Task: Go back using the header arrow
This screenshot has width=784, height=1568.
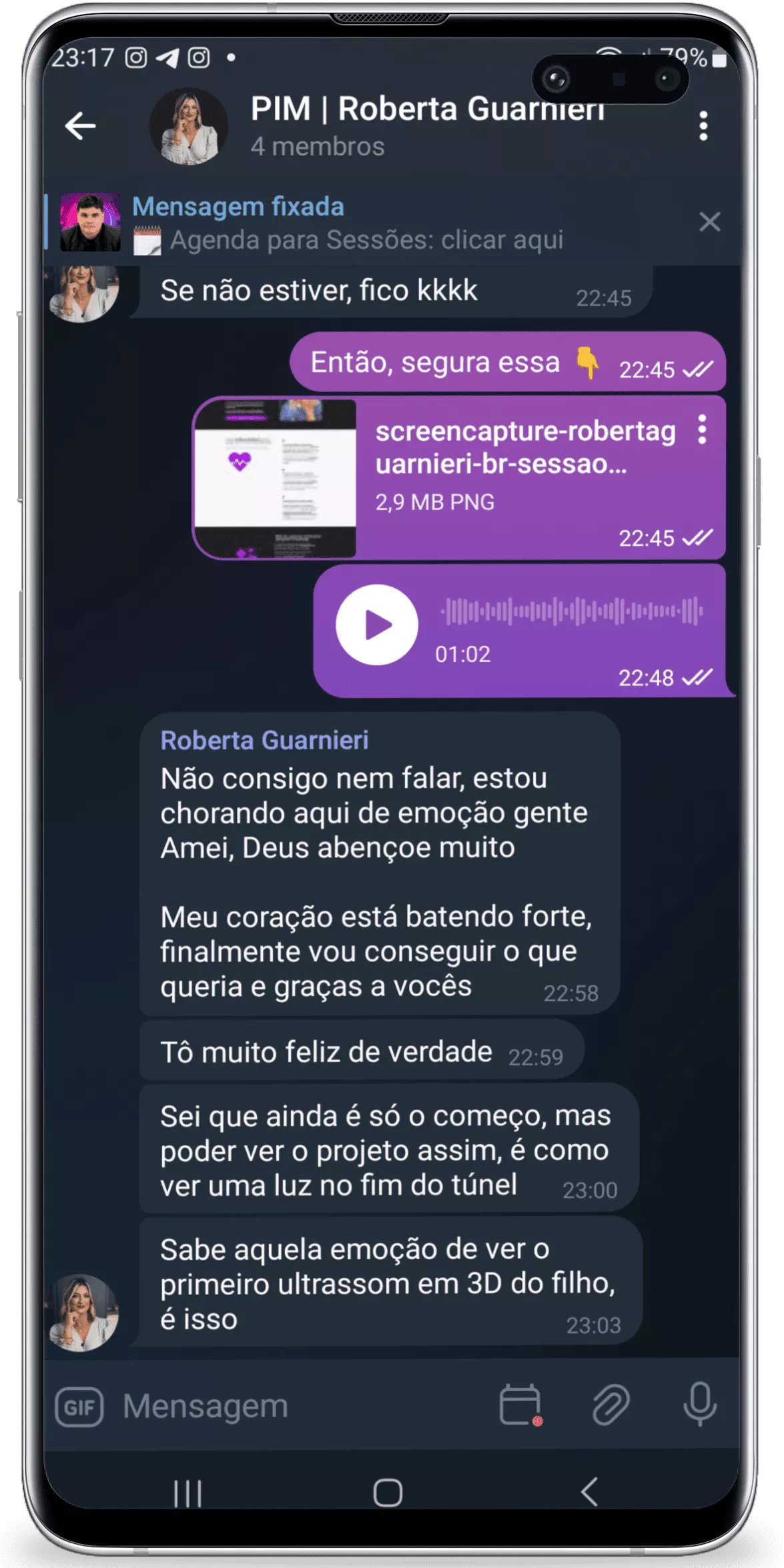Action: (x=81, y=126)
